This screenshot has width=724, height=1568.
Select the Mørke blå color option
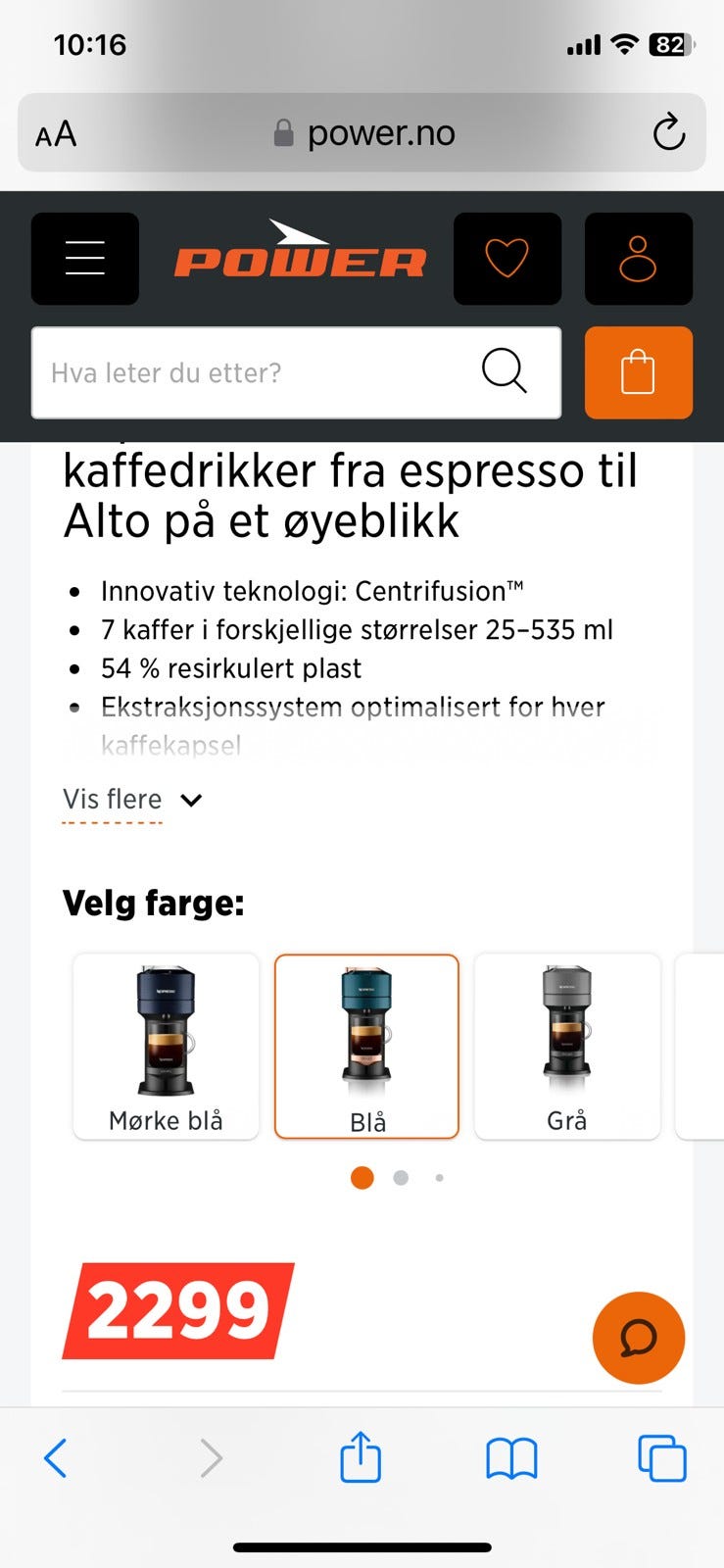pos(165,1045)
